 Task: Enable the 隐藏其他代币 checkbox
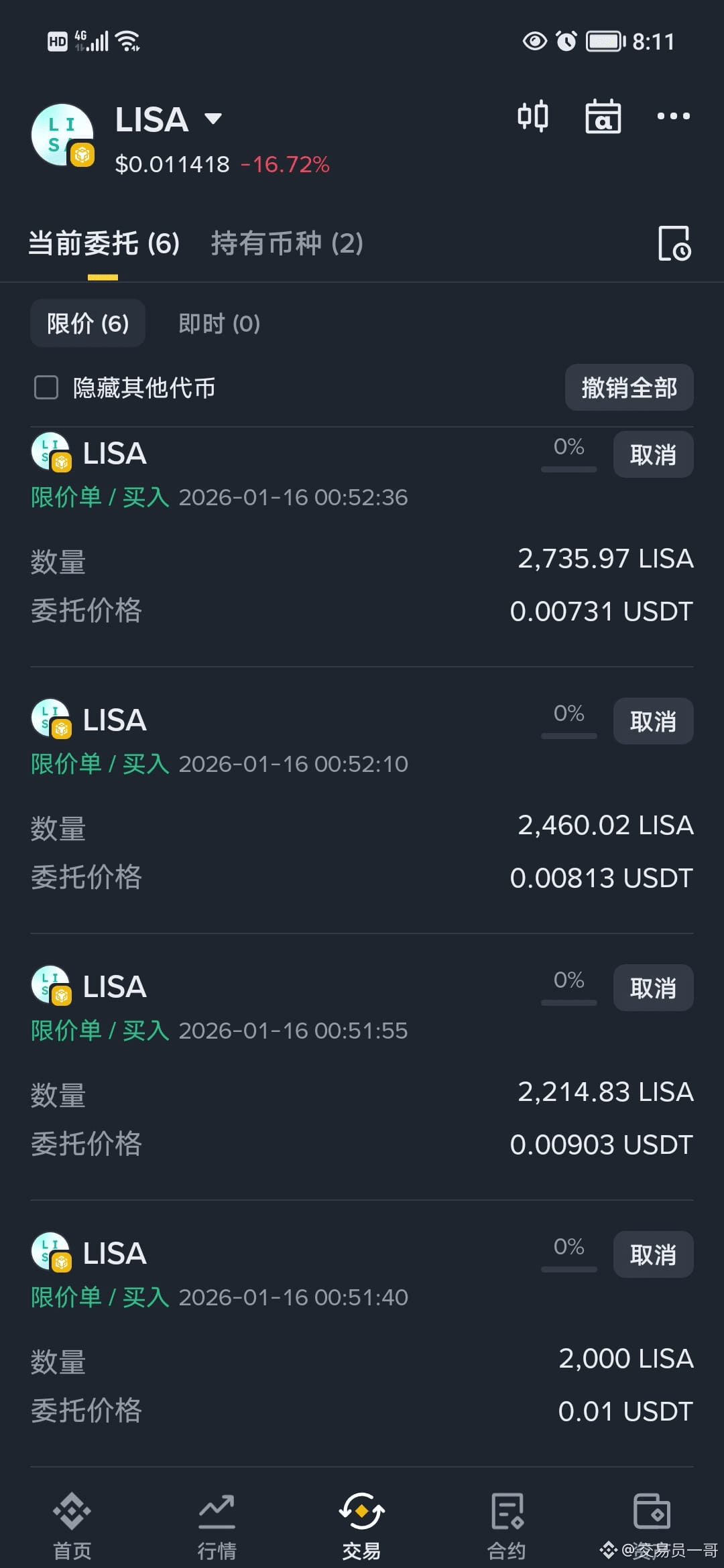[x=45, y=387]
